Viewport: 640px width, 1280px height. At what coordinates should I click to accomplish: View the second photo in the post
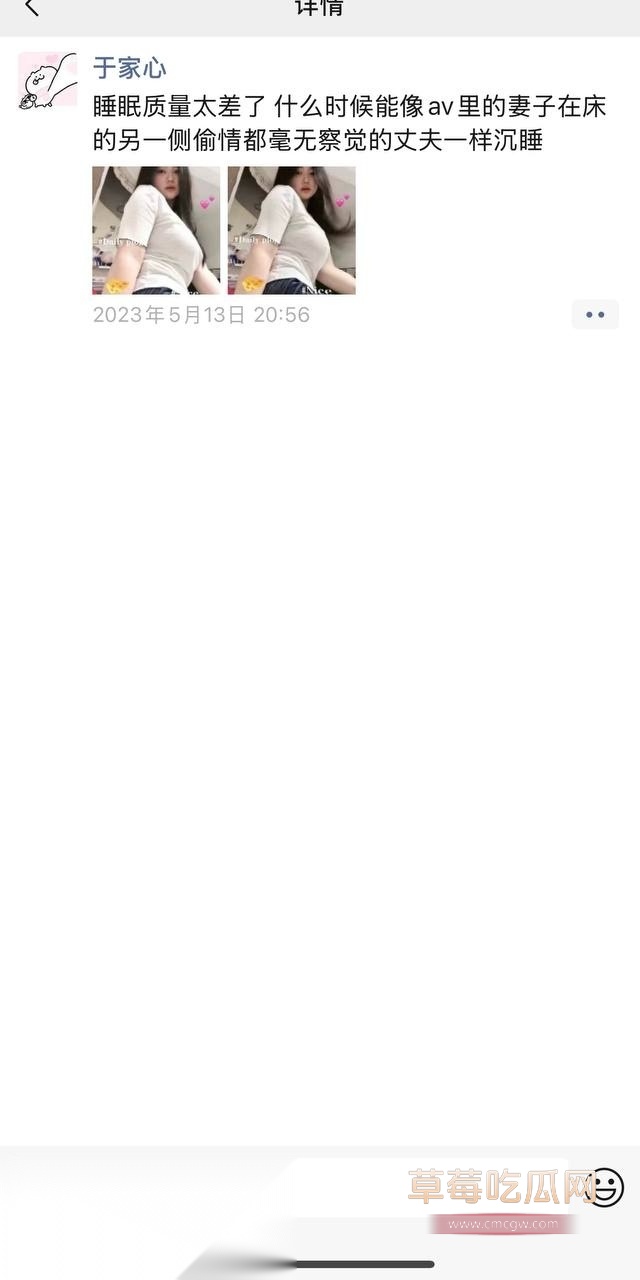(291, 230)
